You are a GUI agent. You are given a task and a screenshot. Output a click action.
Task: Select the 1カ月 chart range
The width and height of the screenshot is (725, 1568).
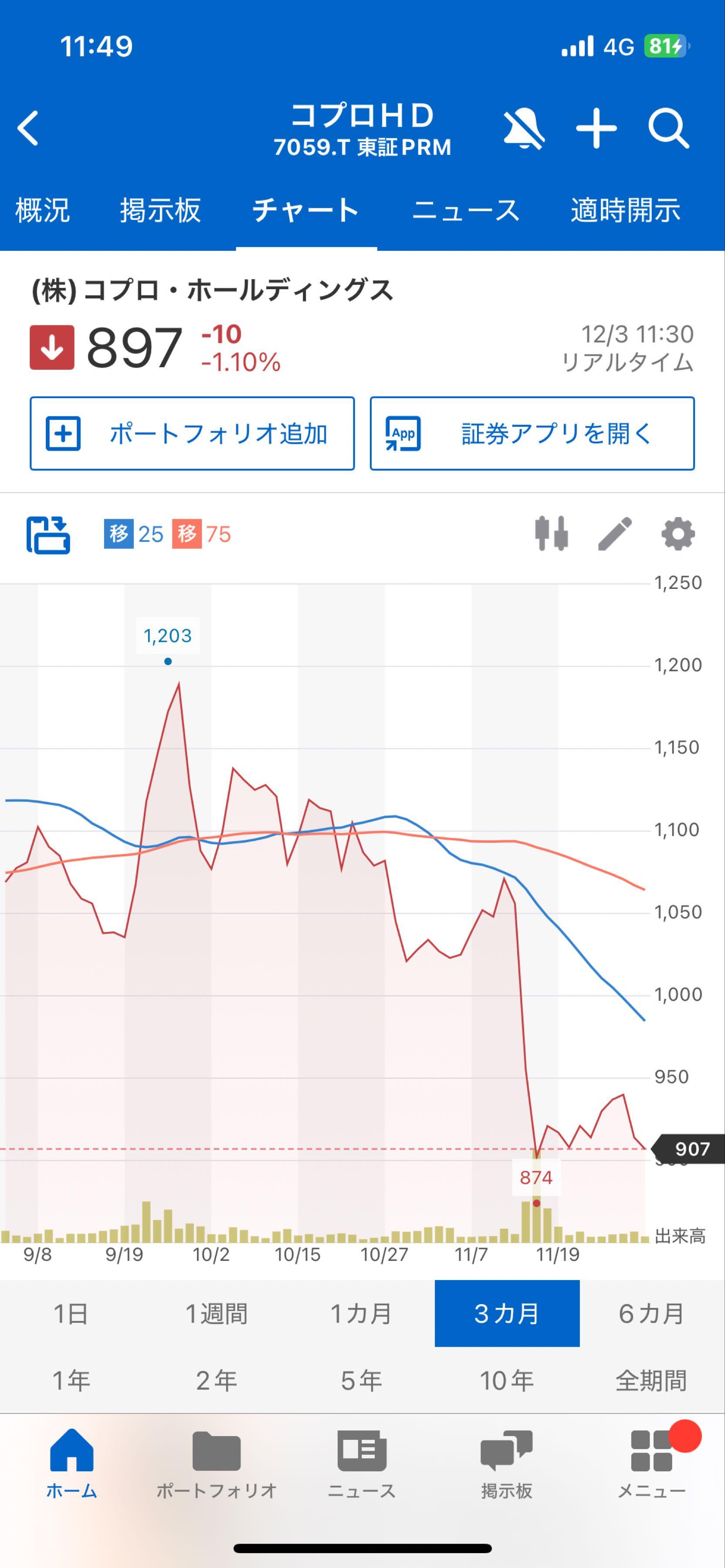tap(362, 1314)
